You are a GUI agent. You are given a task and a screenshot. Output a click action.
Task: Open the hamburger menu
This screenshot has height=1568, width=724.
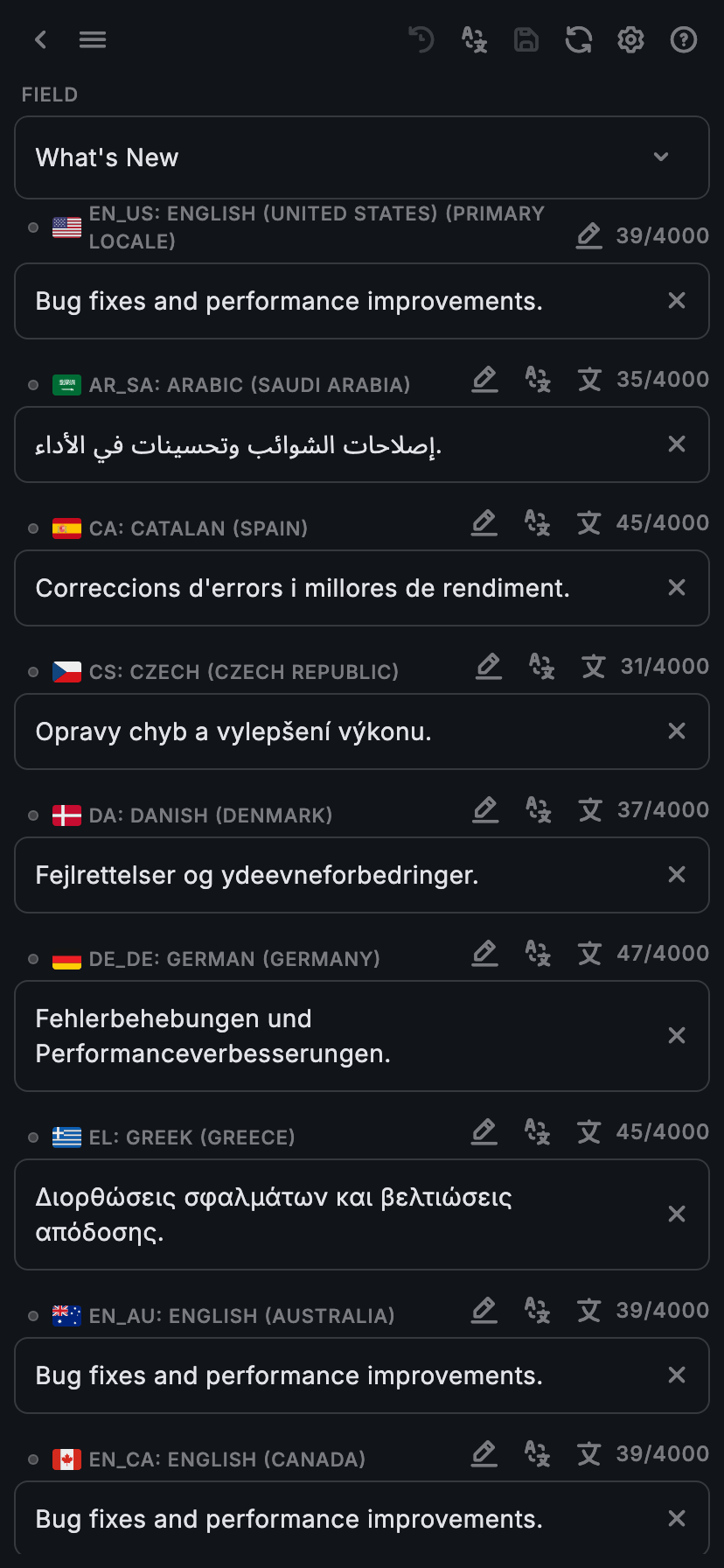(93, 39)
